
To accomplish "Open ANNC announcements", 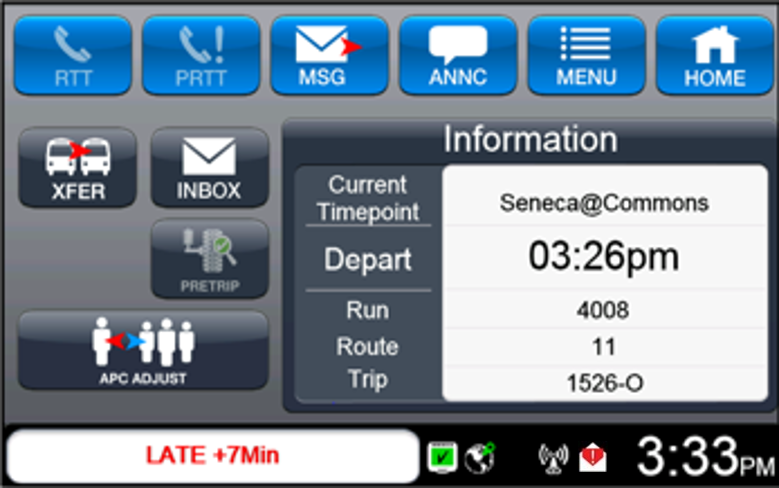I will (458, 55).
